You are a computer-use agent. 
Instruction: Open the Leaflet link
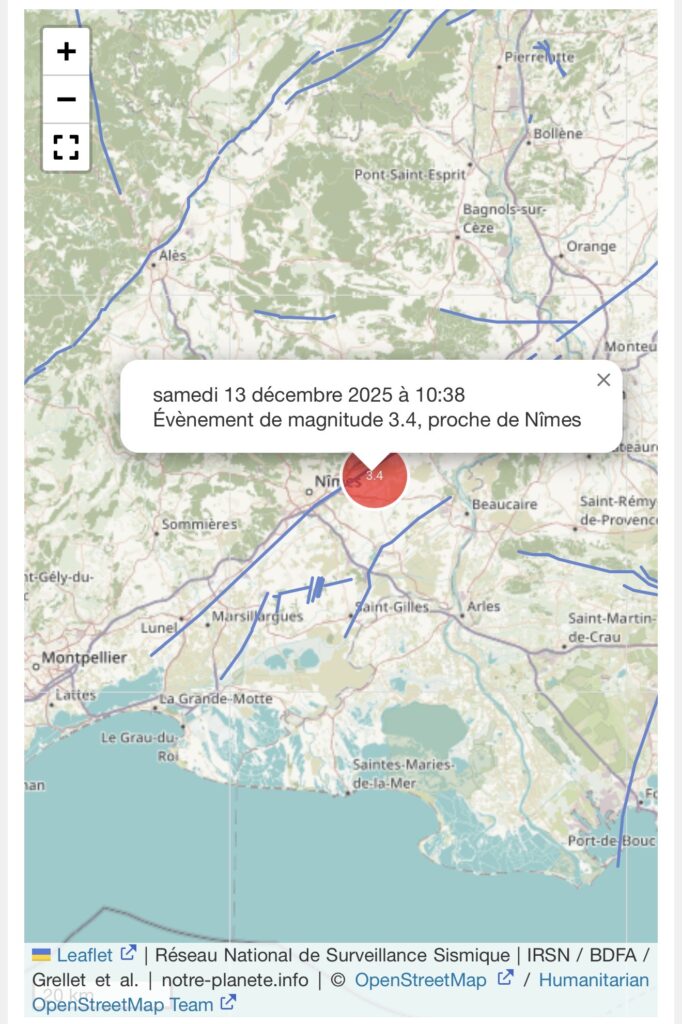point(84,955)
